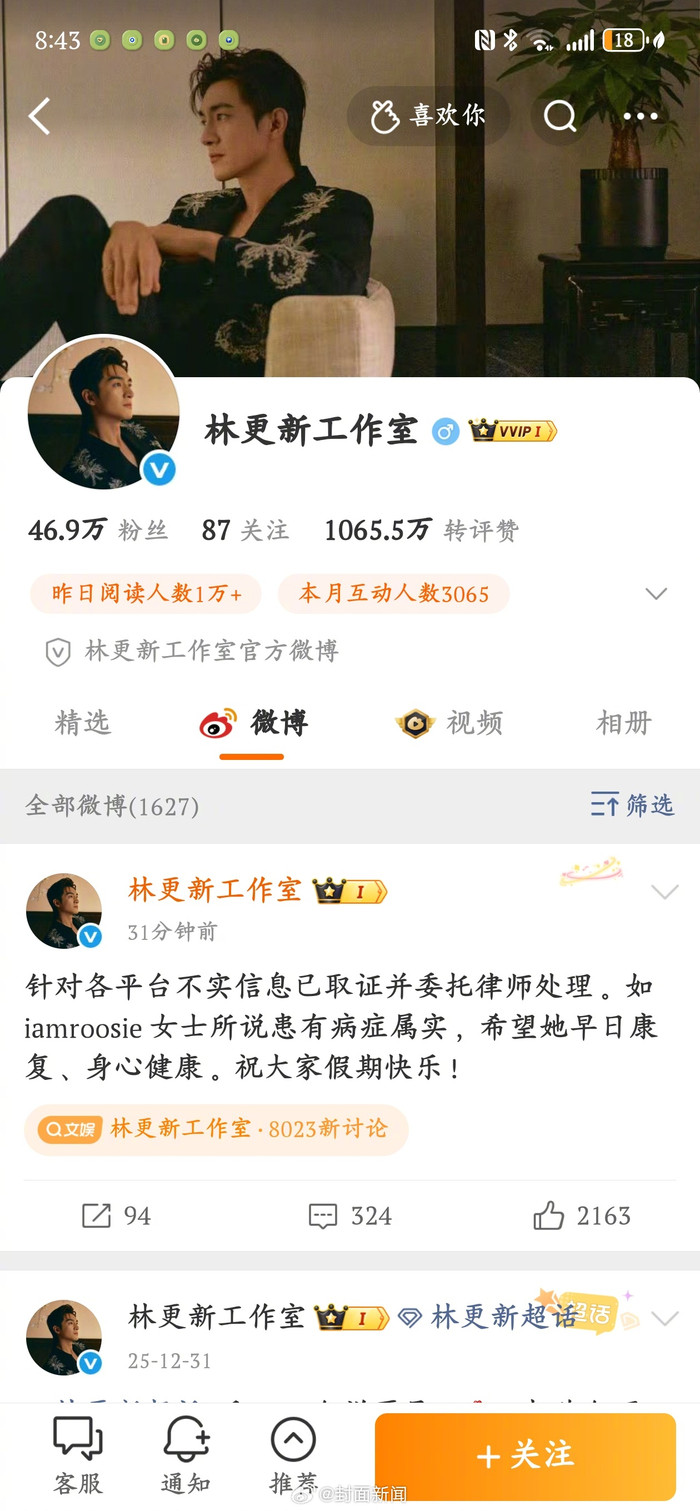Open comments on the 31分钟前 post
Image resolution: width=700 pixels, height=1511 pixels.
click(x=350, y=1216)
